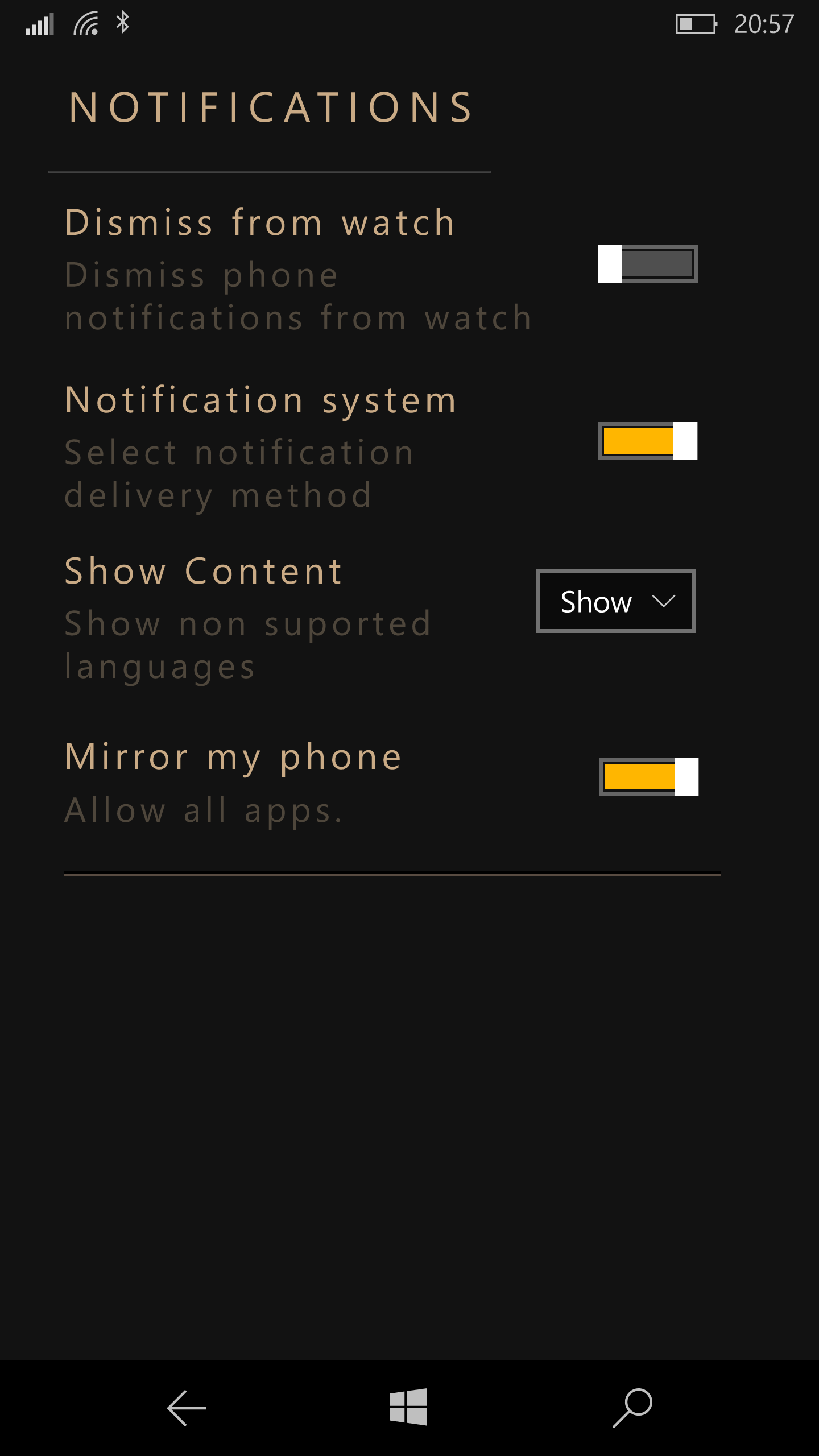Enable the Dismiss from watch toggle
Image resolution: width=819 pixels, height=1456 pixels.
[x=647, y=263]
